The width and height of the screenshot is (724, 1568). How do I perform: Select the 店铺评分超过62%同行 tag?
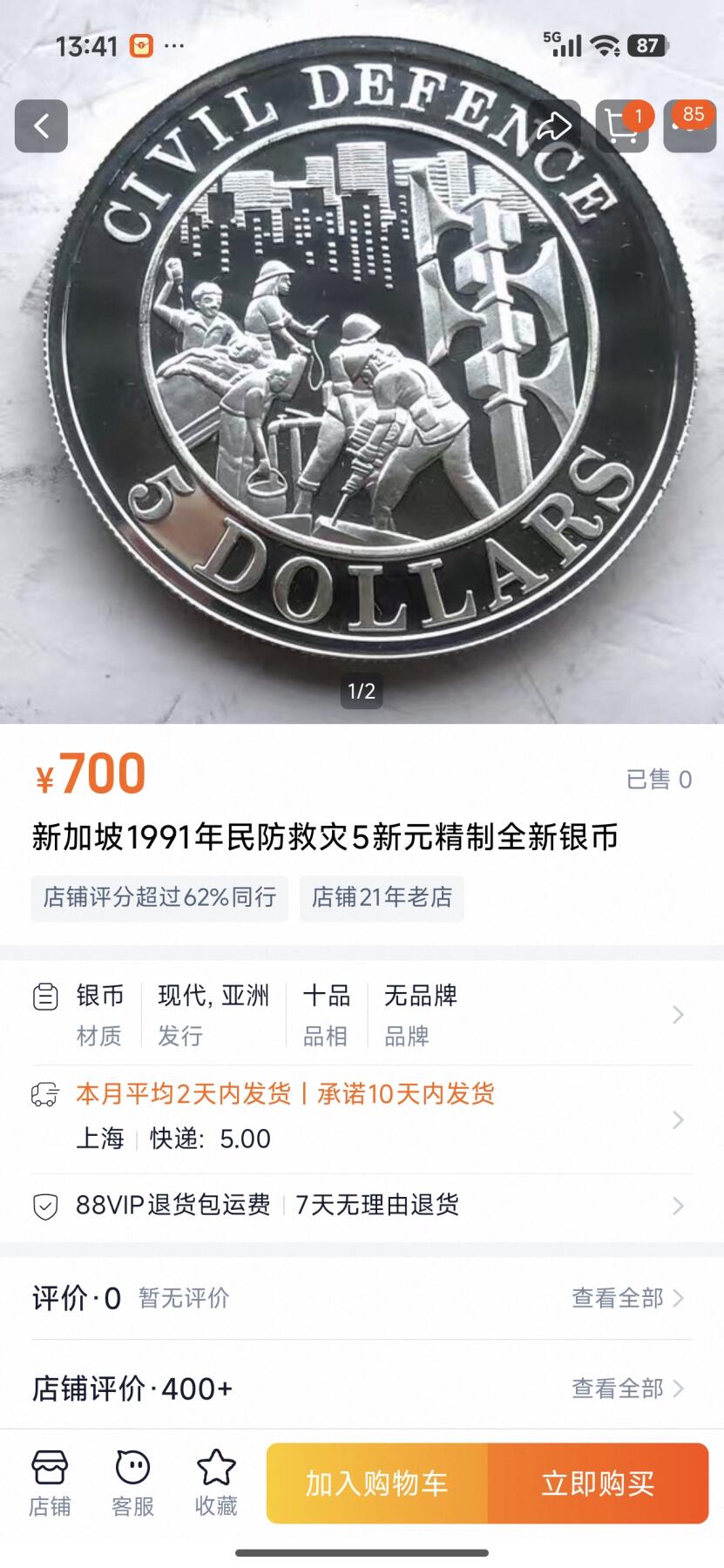point(159,898)
